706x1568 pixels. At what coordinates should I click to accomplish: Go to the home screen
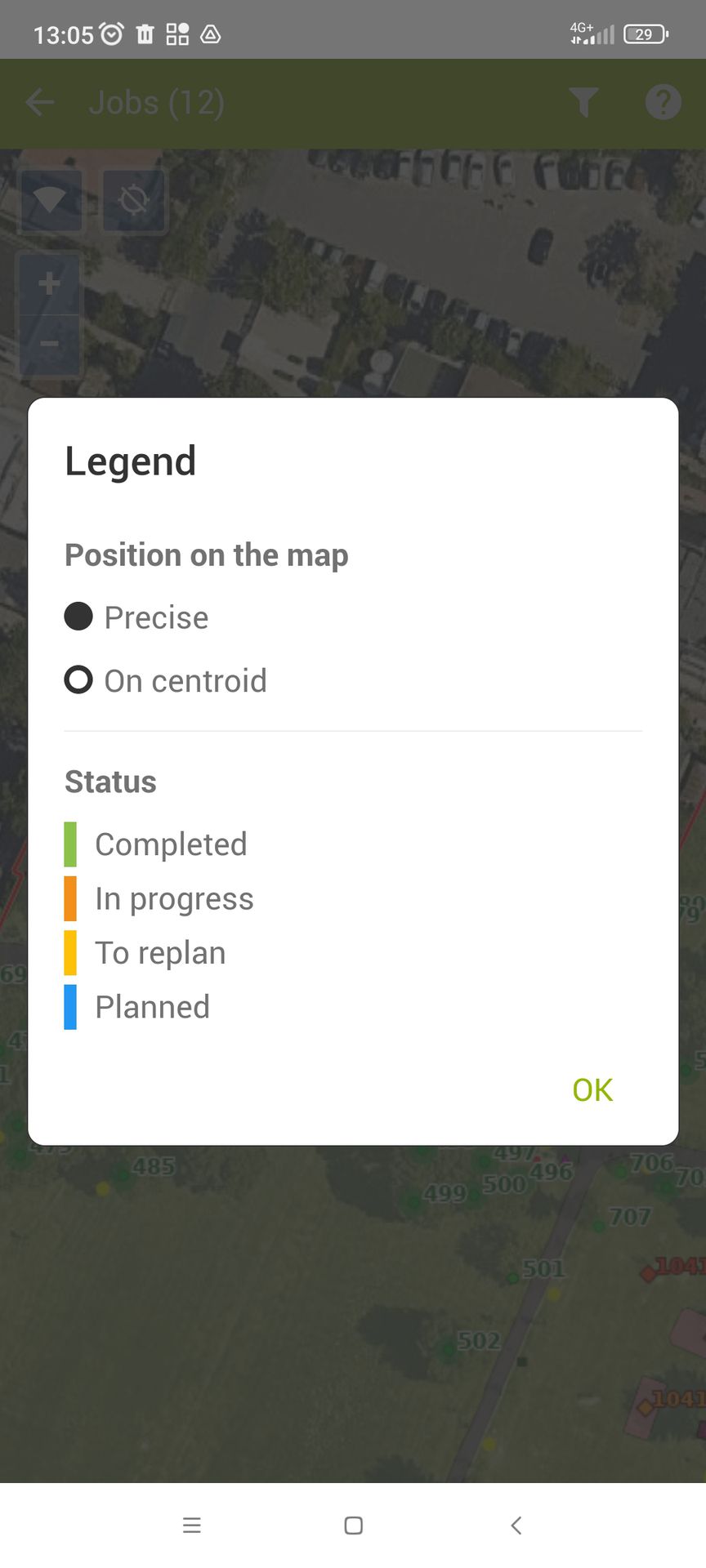click(353, 1525)
